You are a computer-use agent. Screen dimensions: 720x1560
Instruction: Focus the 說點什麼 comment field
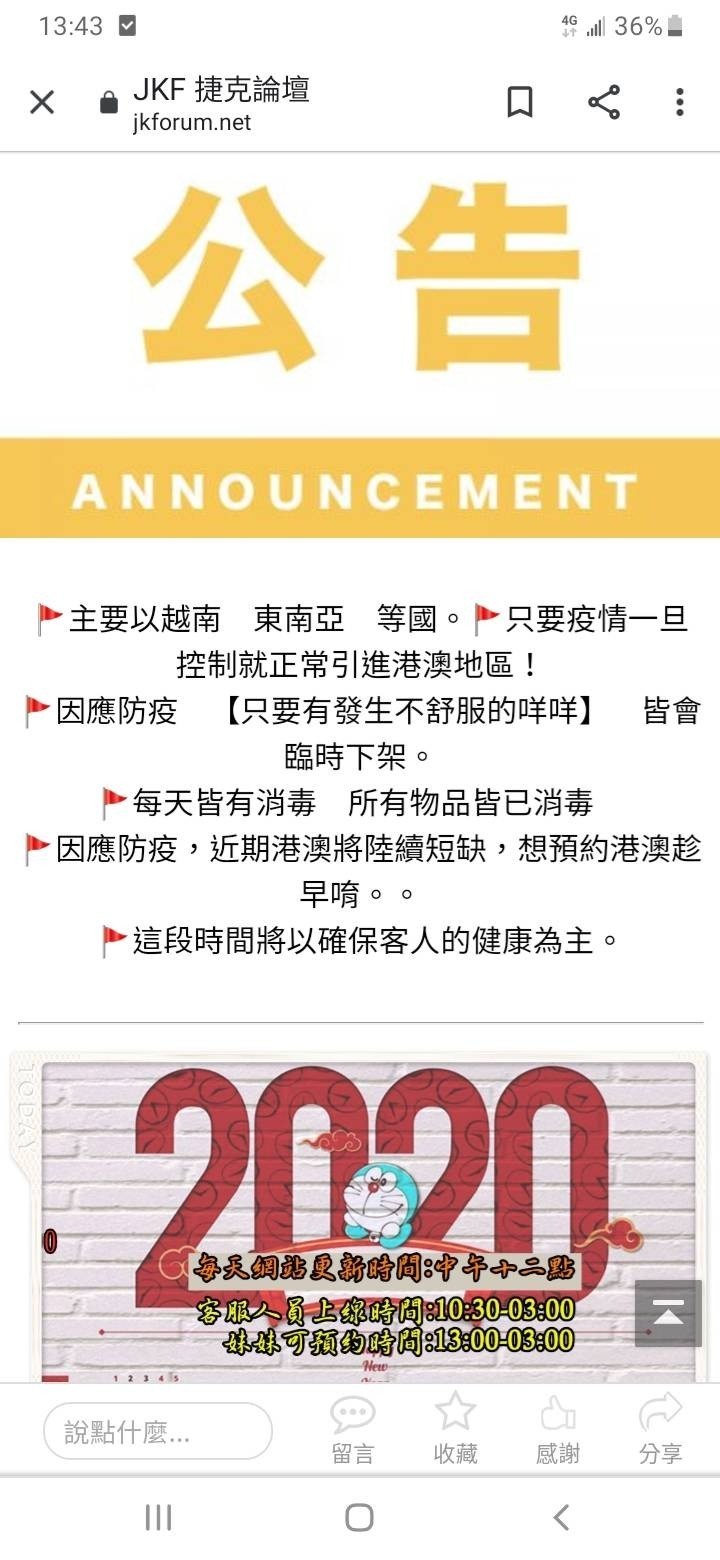point(158,1432)
